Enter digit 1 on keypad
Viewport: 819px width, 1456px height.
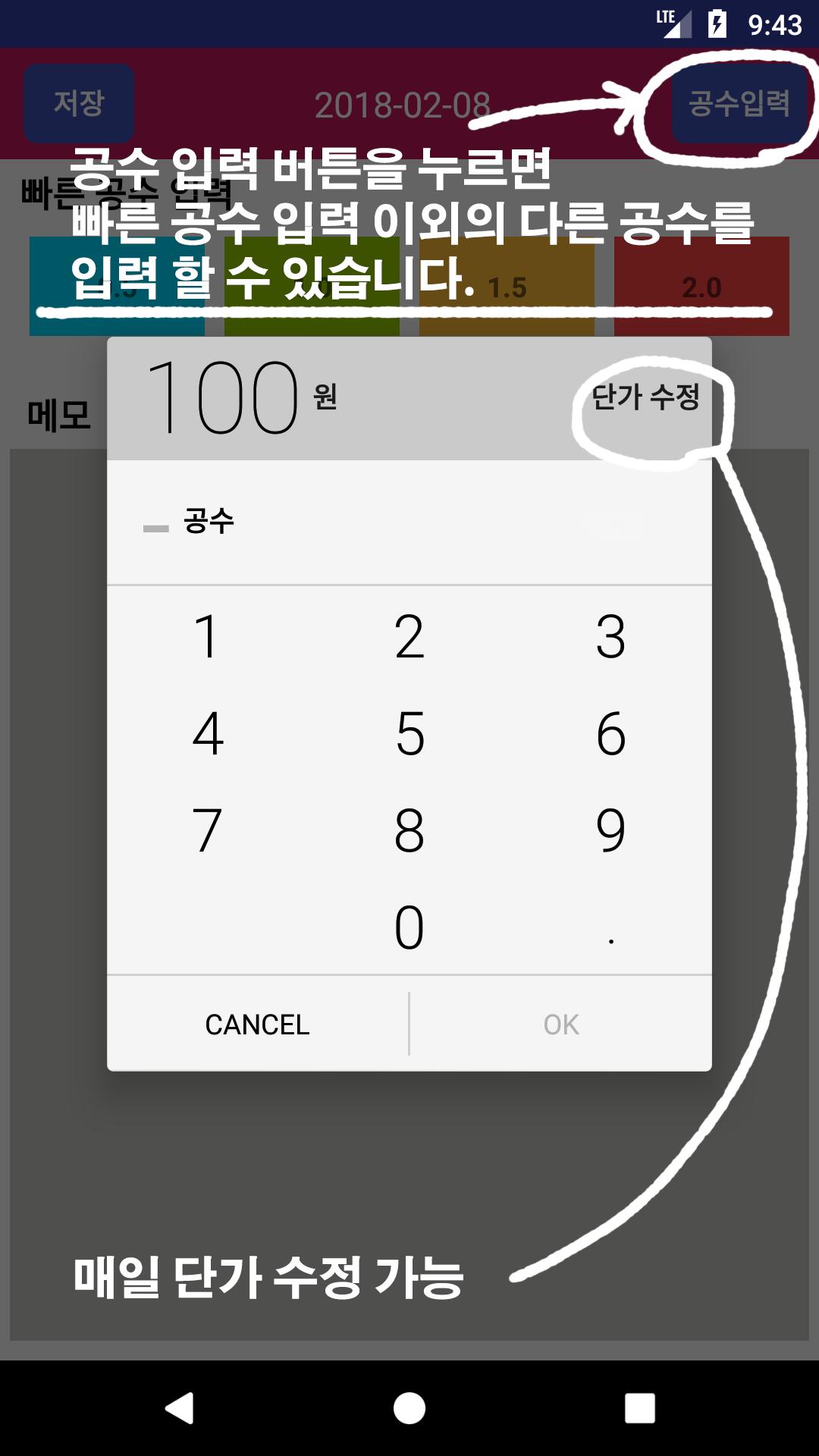207,635
